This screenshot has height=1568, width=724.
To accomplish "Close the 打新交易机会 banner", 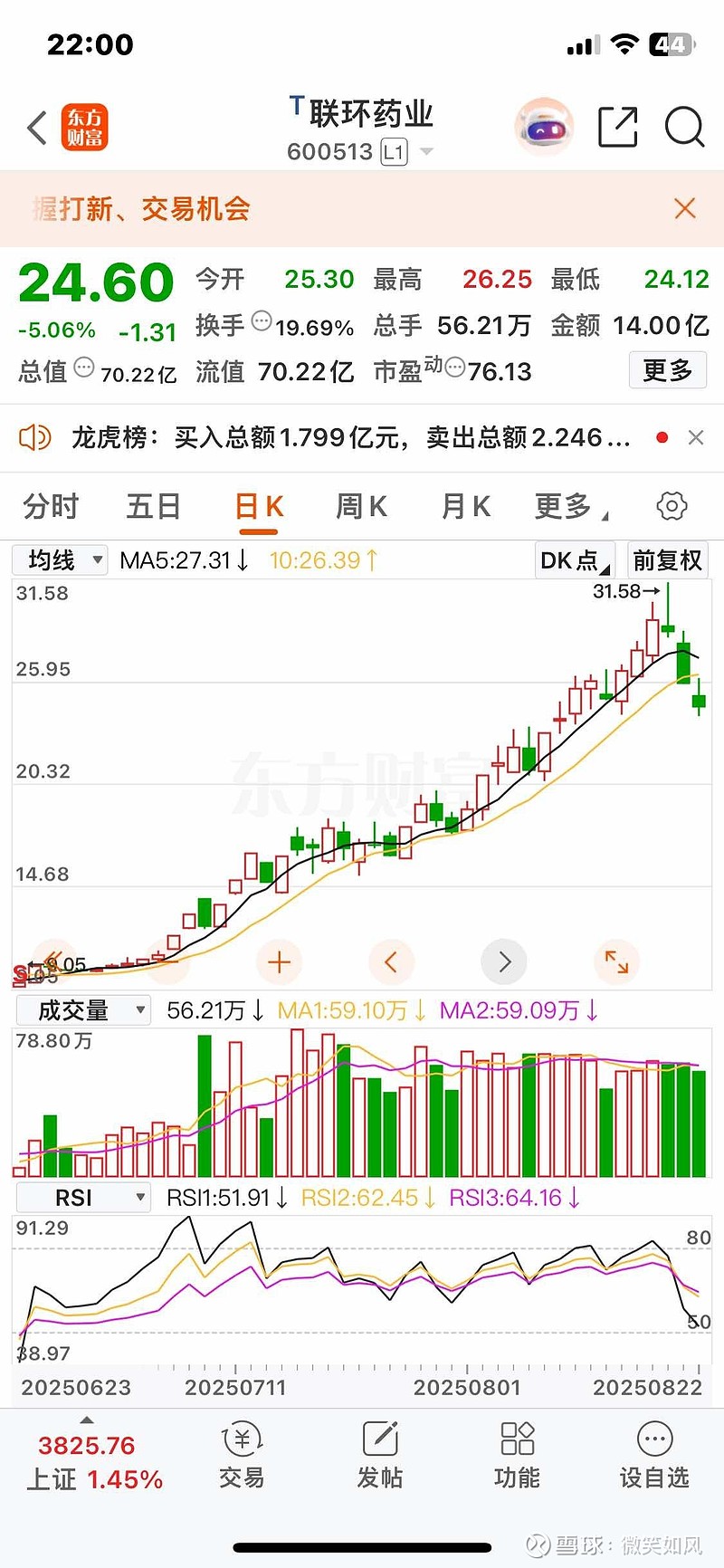I will tap(685, 208).
